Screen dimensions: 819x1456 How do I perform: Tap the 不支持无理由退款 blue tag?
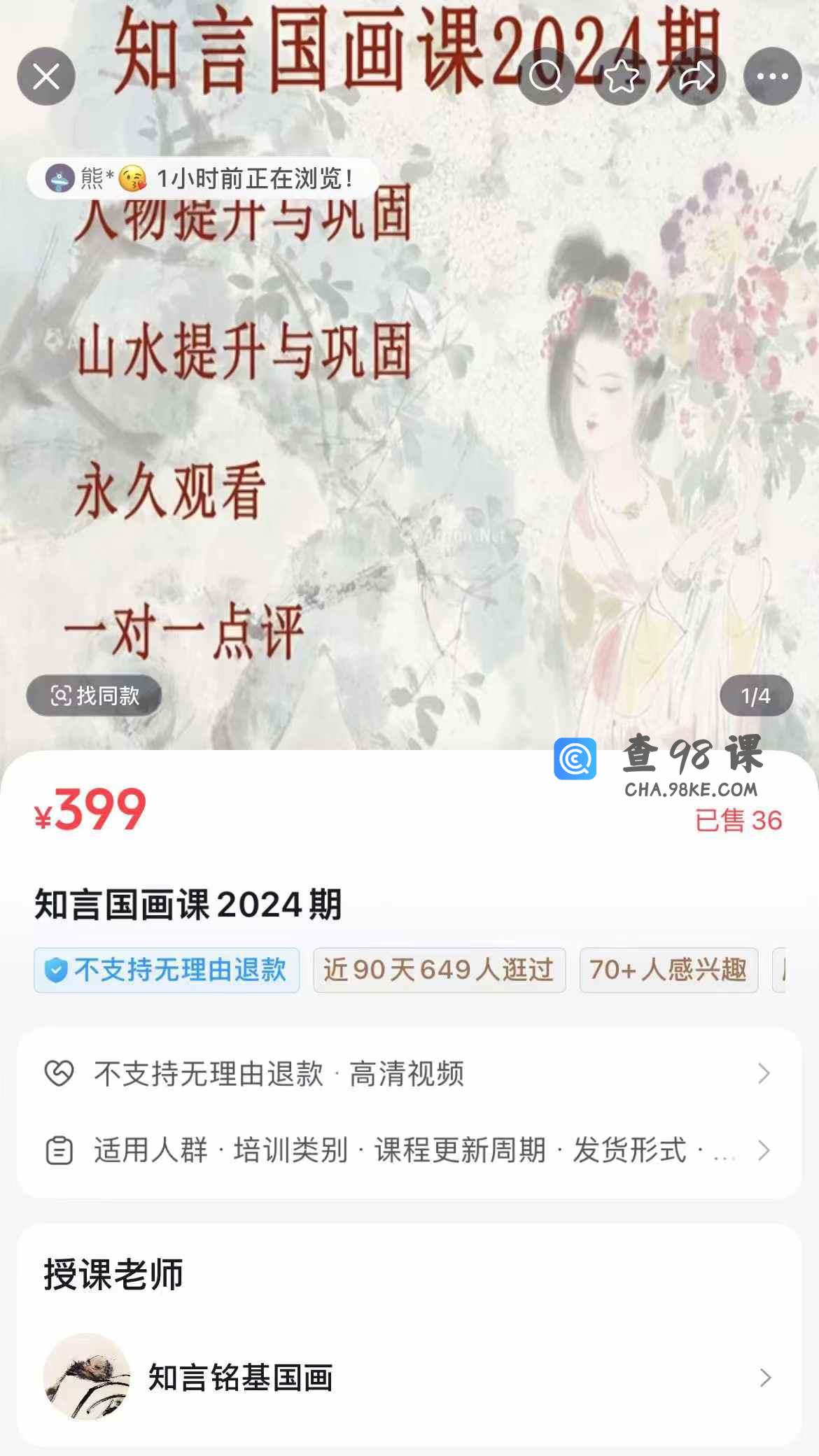167,970
